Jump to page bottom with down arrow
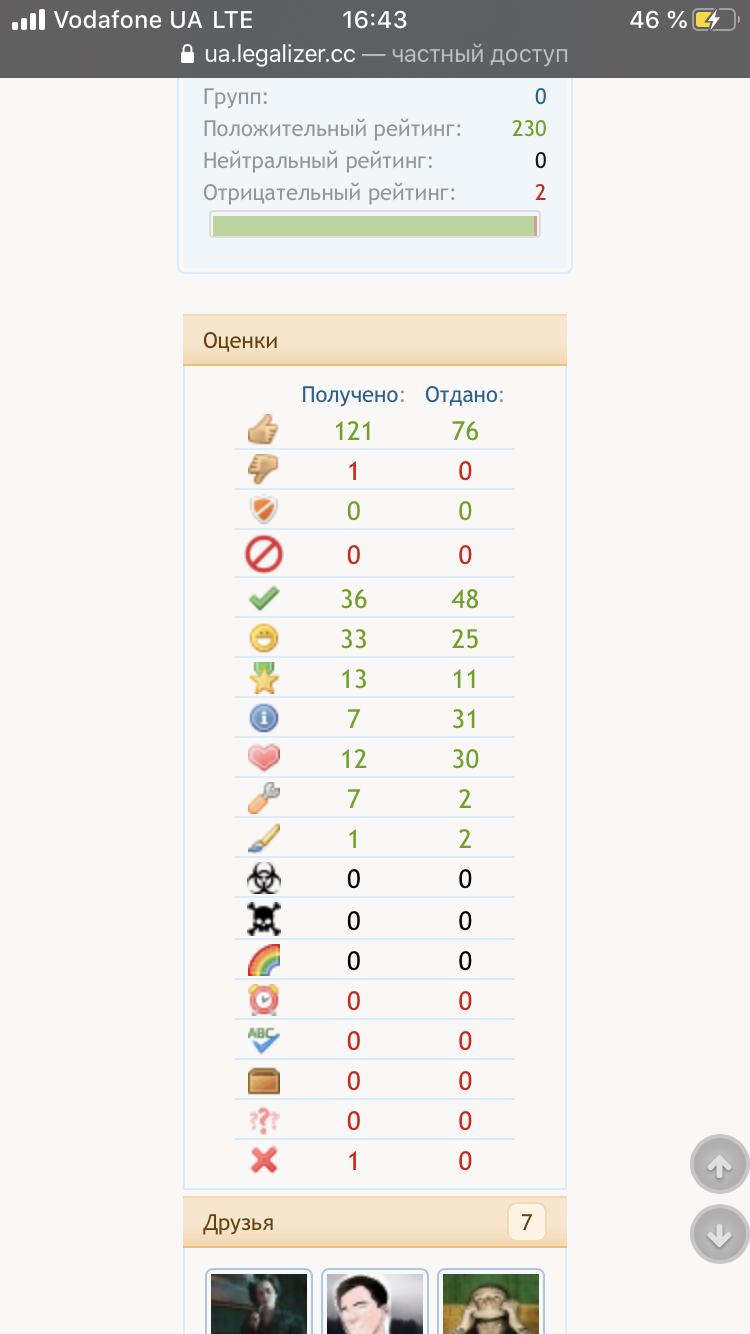The image size is (750, 1334). click(x=719, y=1235)
